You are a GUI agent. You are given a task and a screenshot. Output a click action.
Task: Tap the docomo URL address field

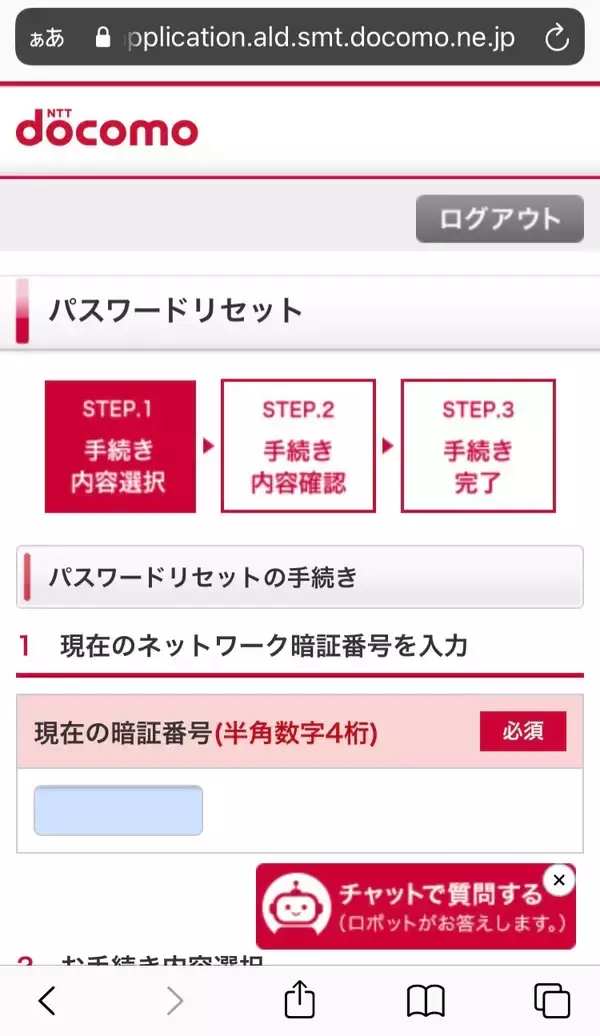pyautogui.click(x=320, y=38)
